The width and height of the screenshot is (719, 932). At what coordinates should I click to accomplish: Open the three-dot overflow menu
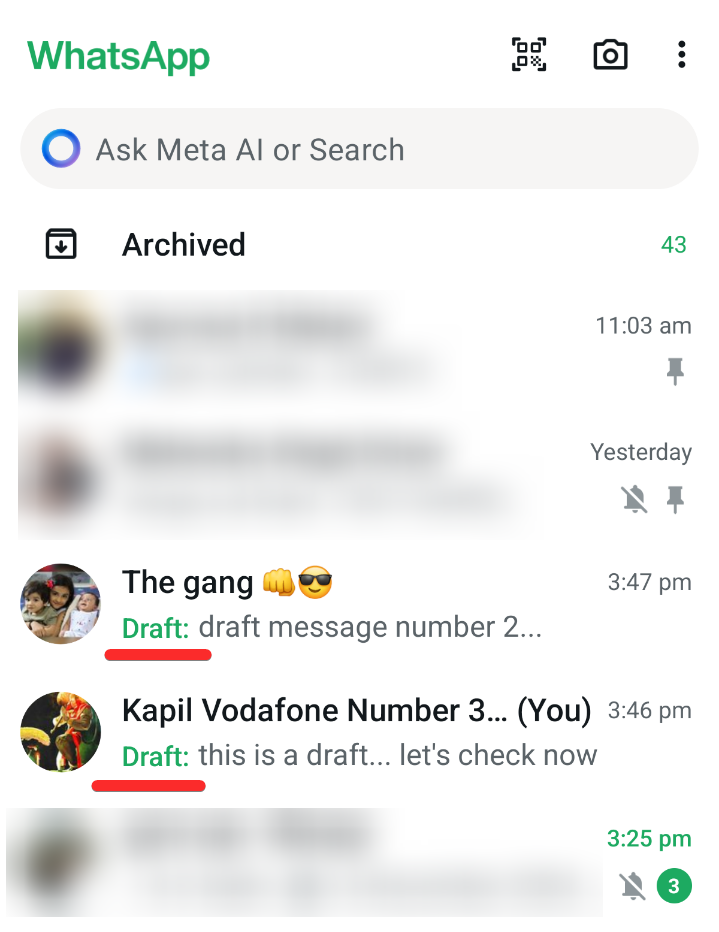[681, 54]
